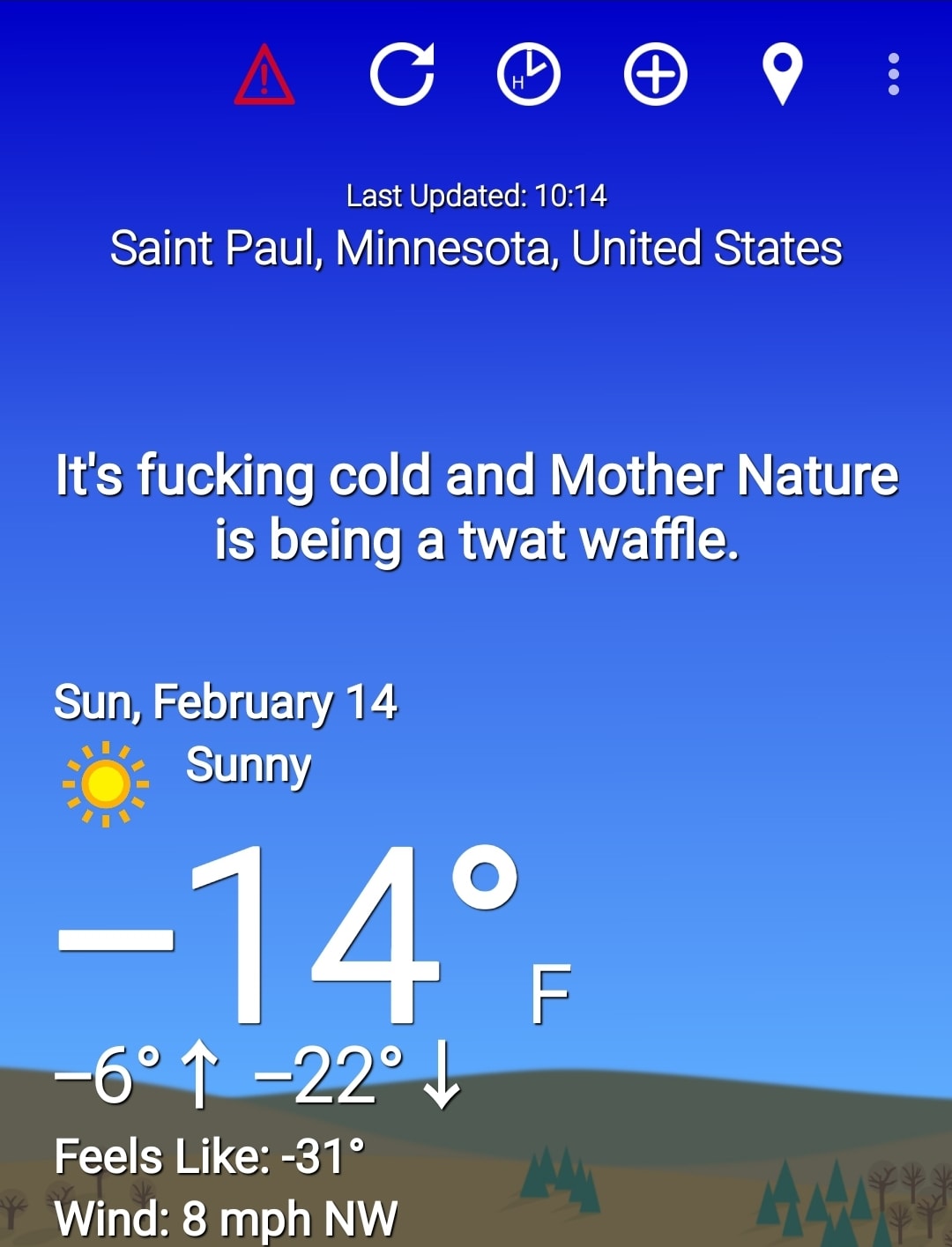Open the red weather alert warning
The width and height of the screenshot is (952, 1247).
coord(264,76)
